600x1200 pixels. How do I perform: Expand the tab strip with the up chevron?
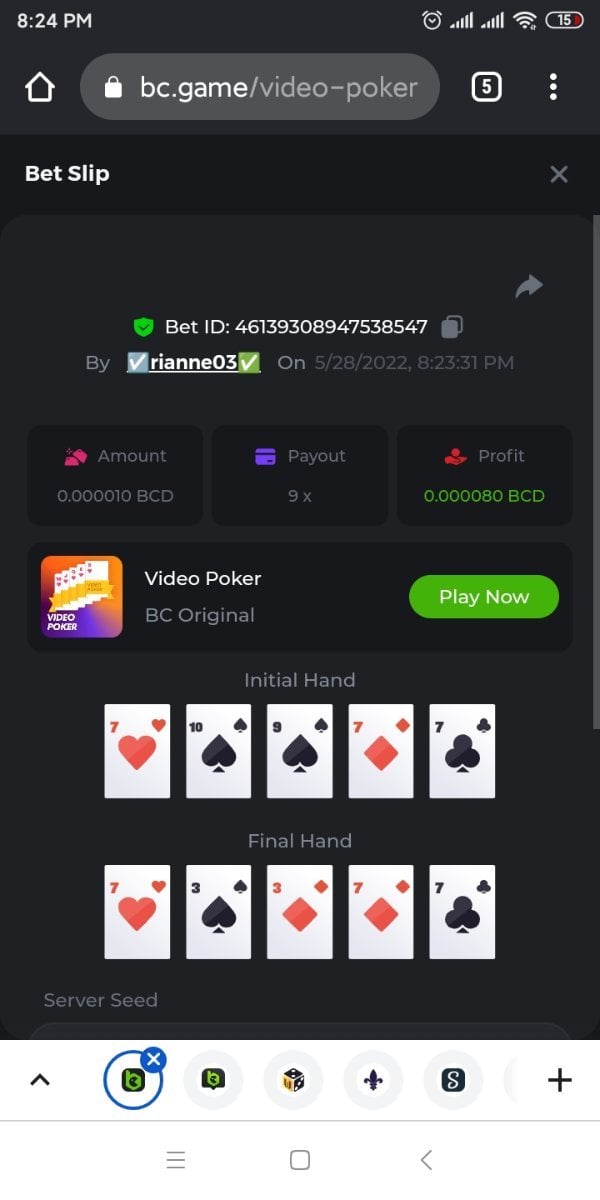pos(40,1080)
